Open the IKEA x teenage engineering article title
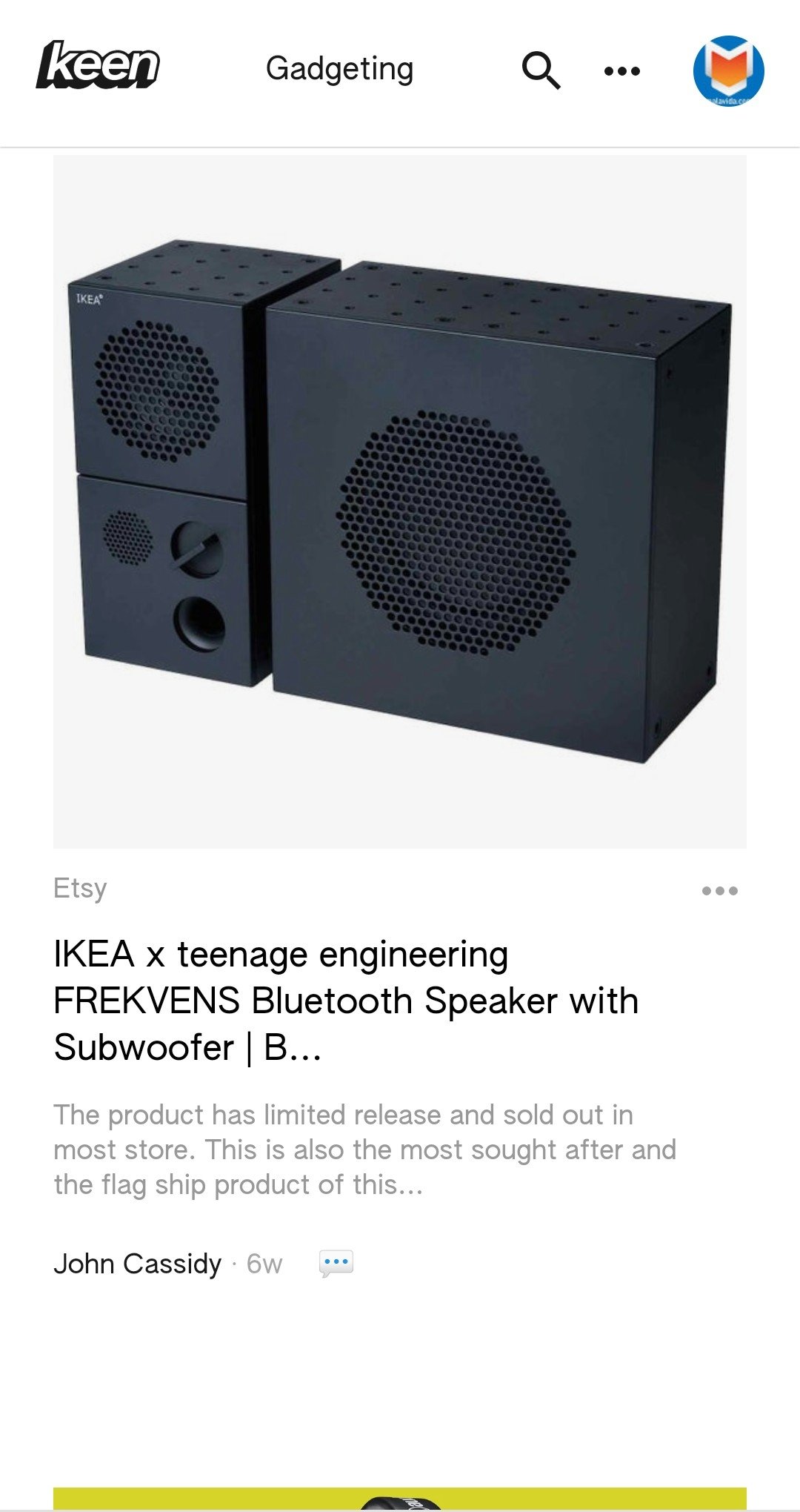This screenshot has width=800, height=1512. tap(346, 1001)
